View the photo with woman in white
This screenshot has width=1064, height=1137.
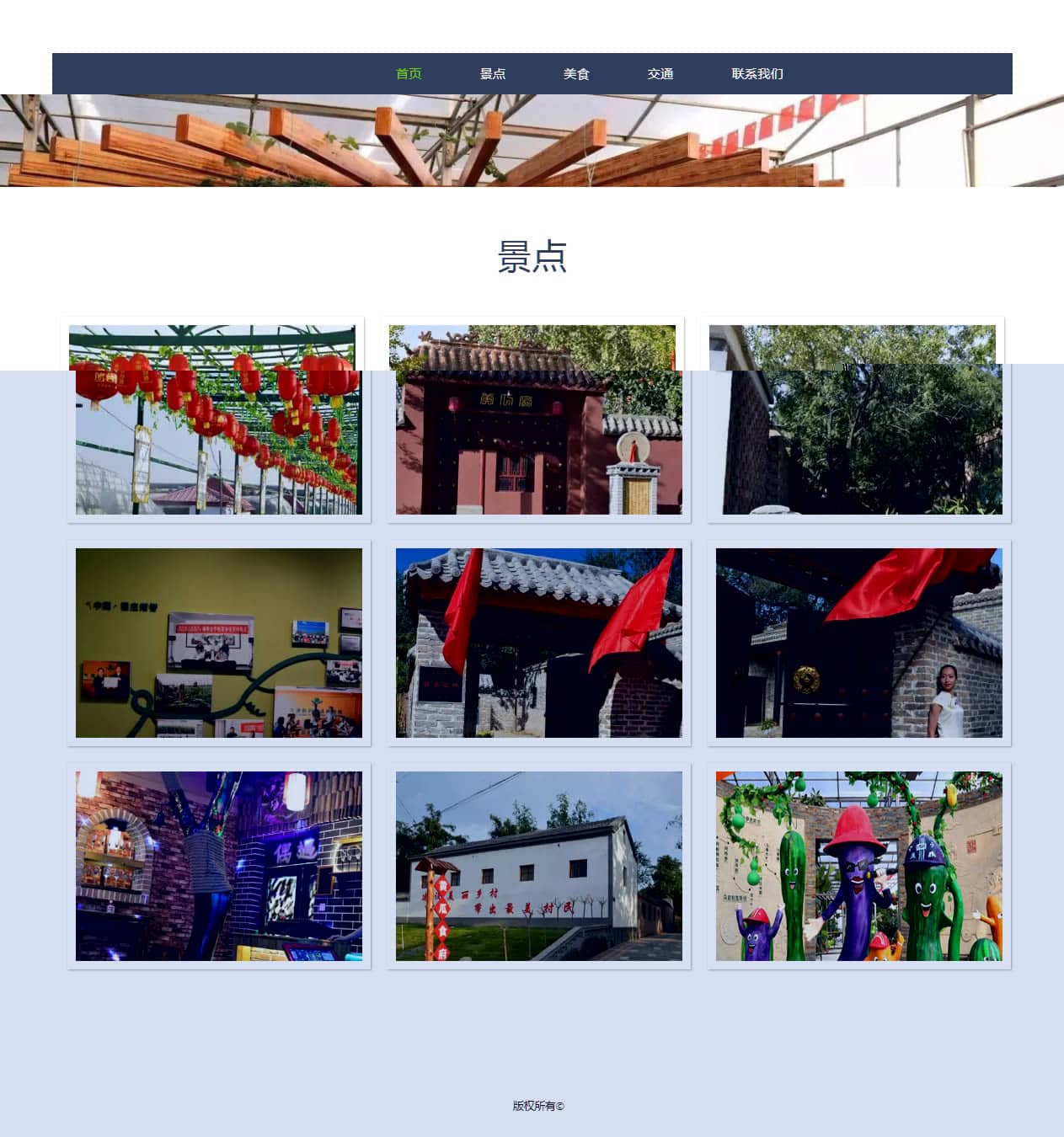pos(859,643)
